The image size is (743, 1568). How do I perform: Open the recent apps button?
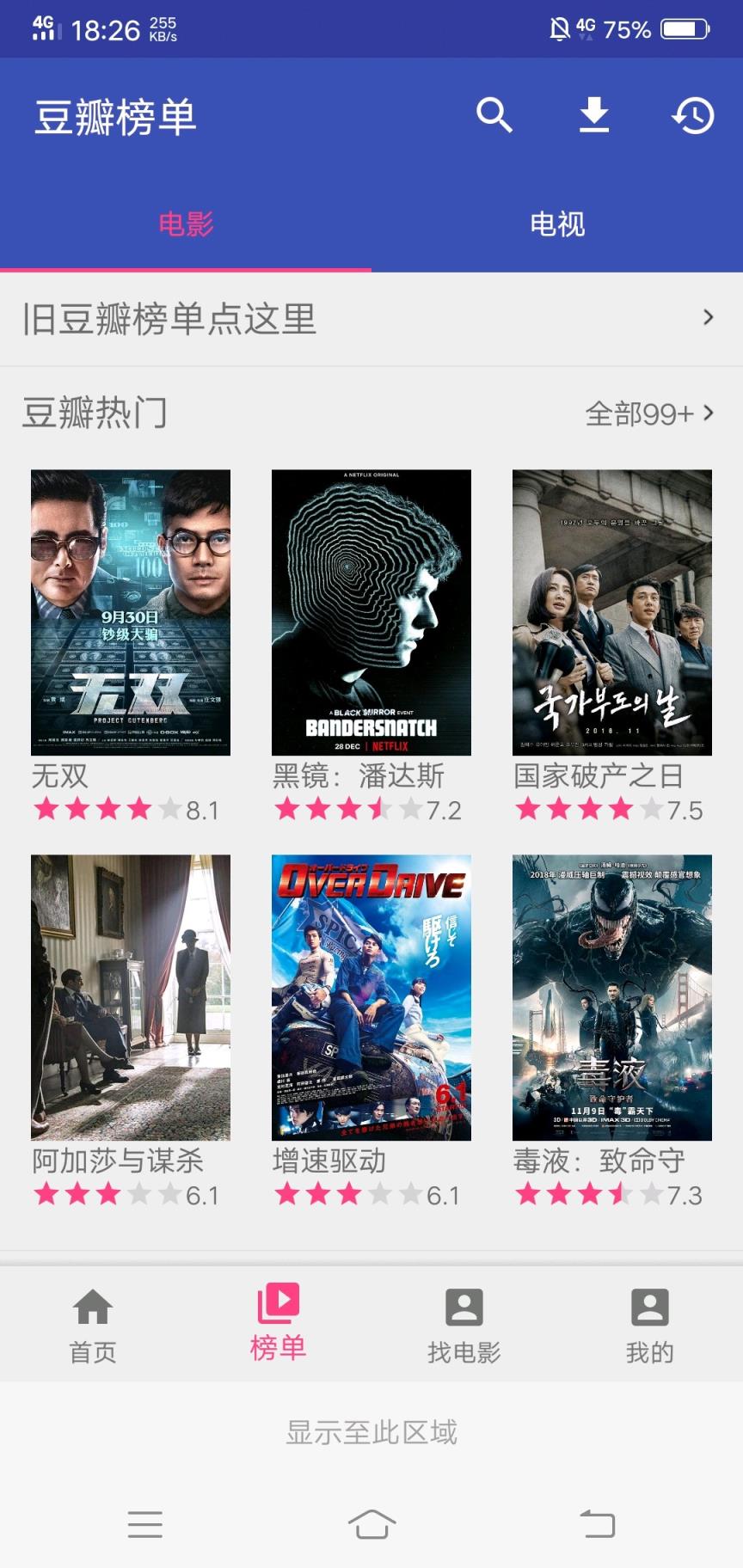[145, 1522]
